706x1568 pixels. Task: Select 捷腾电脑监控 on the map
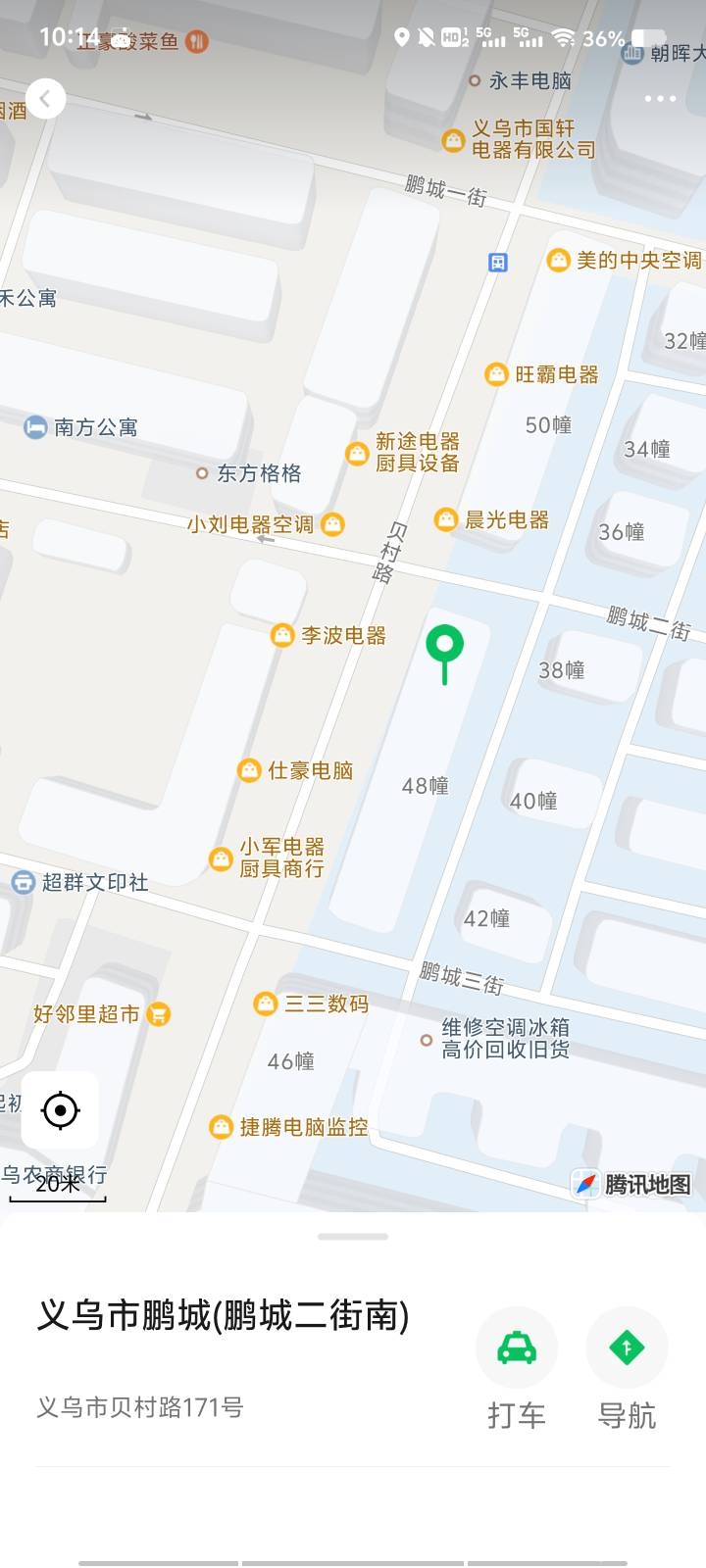pyautogui.click(x=222, y=1127)
